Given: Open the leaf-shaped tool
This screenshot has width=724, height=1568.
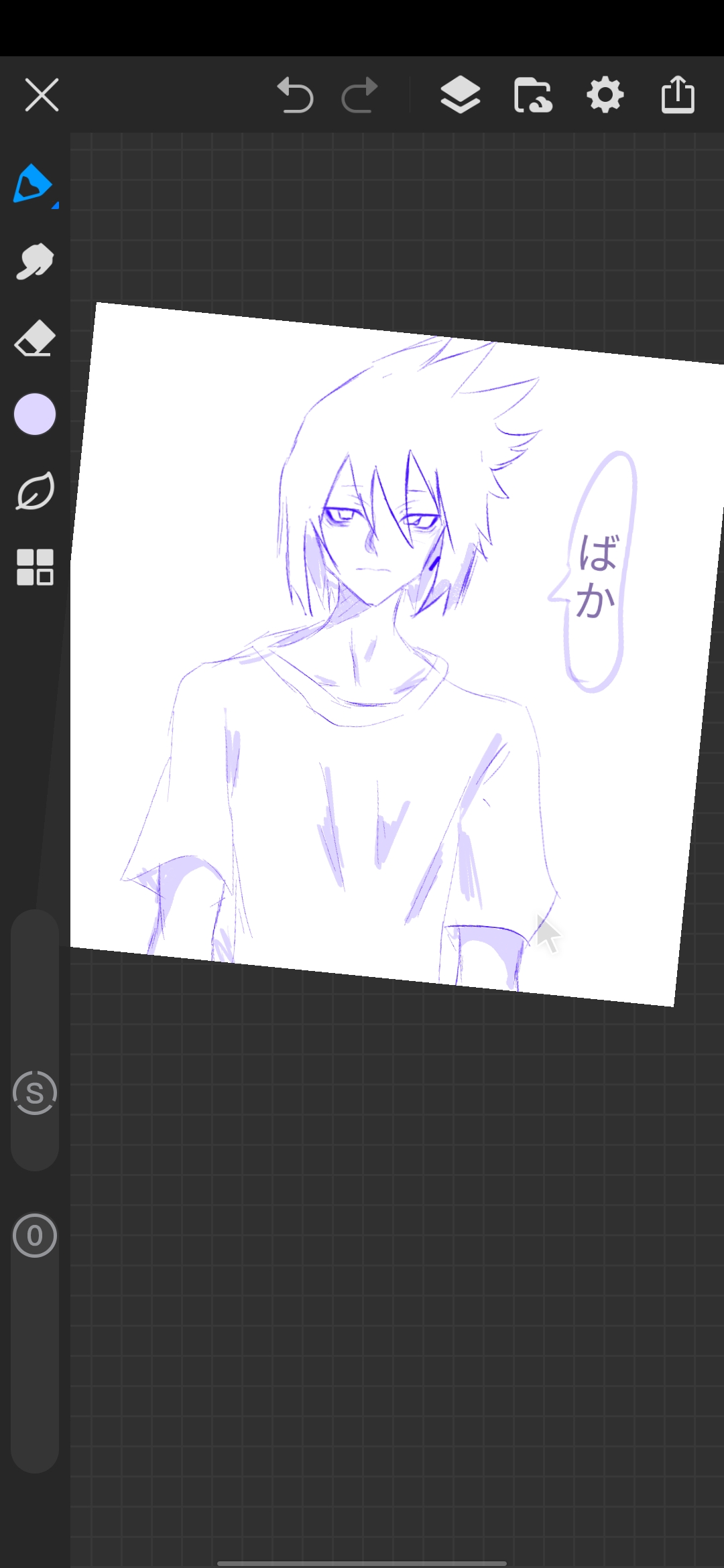Looking at the screenshot, I should tap(35, 491).
